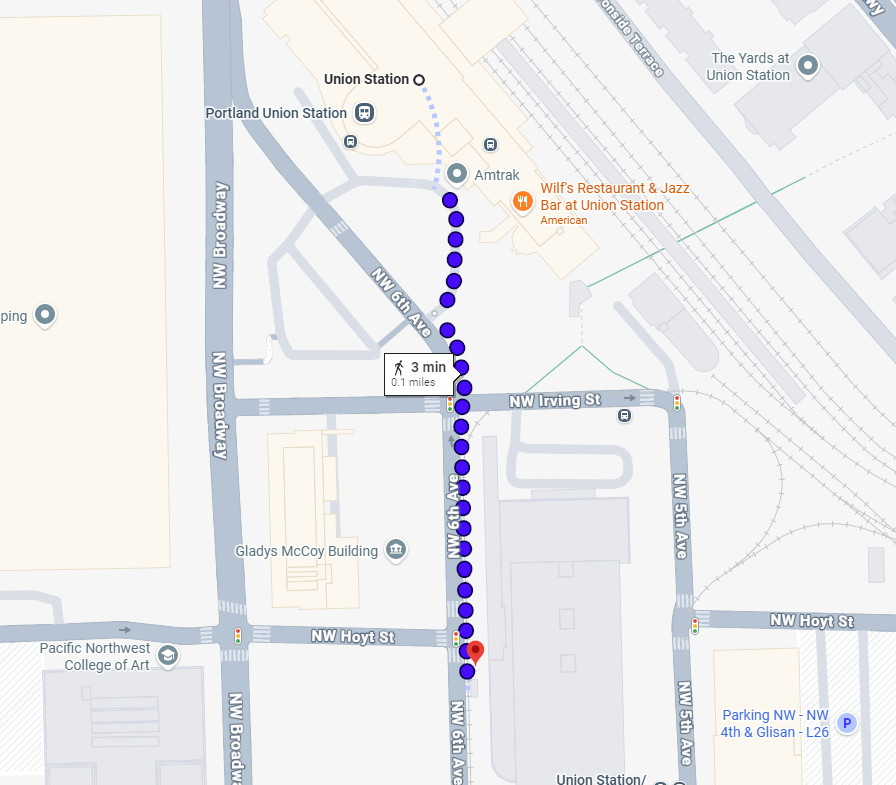This screenshot has width=896, height=785.
Task: Tap The Yards at Union Station marker
Action: pyautogui.click(x=808, y=66)
